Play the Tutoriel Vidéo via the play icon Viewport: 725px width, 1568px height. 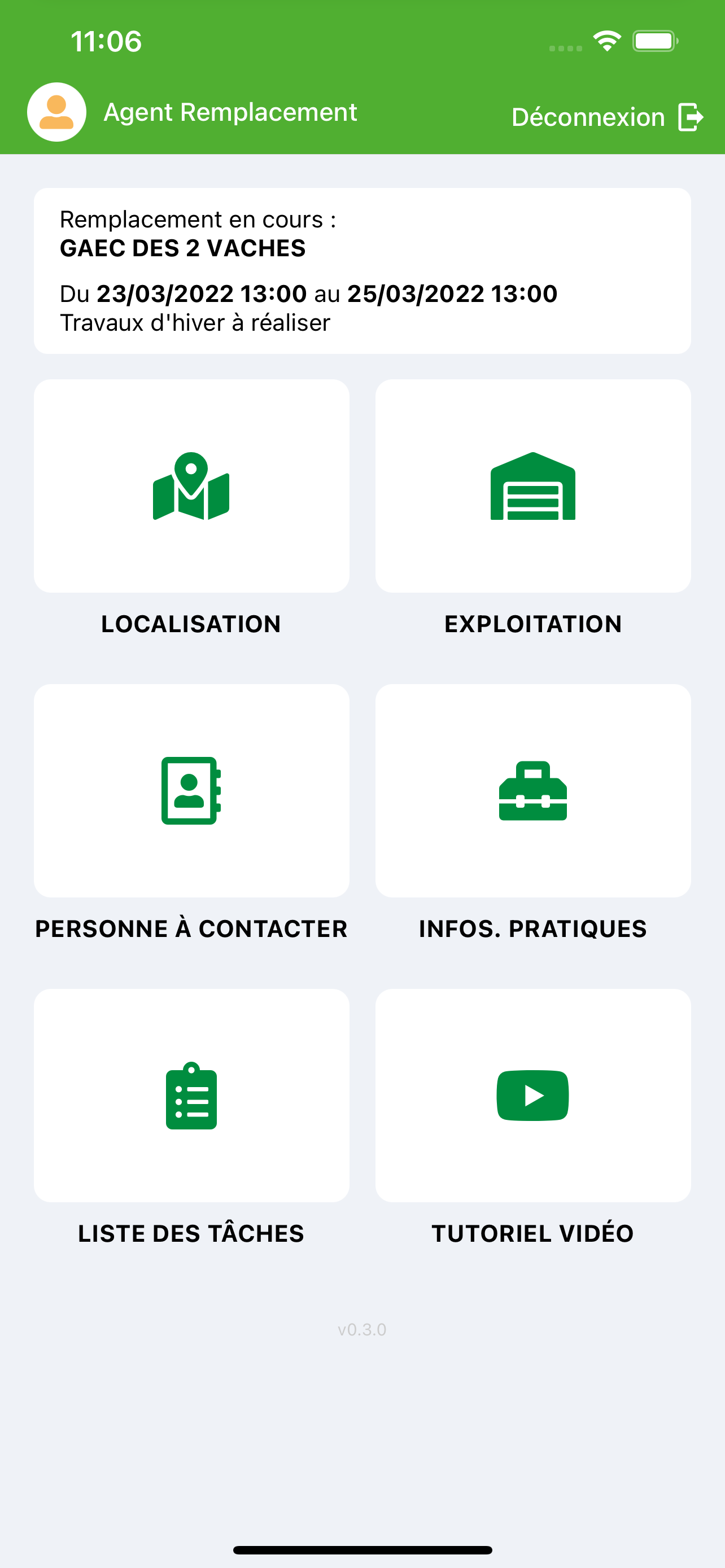532,1096
